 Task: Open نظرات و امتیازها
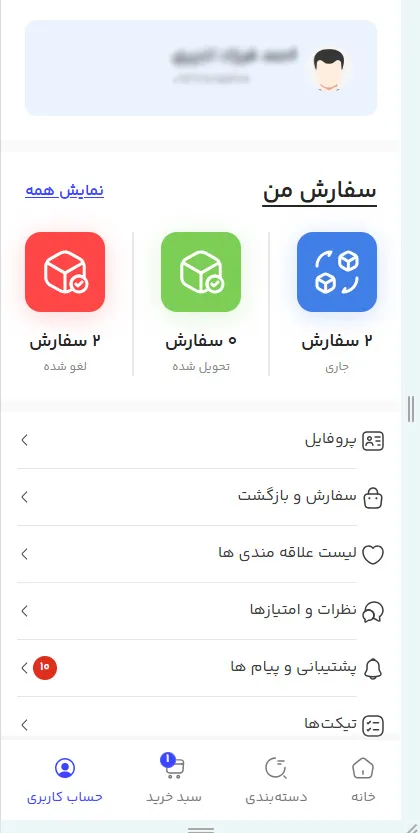tap(201, 611)
